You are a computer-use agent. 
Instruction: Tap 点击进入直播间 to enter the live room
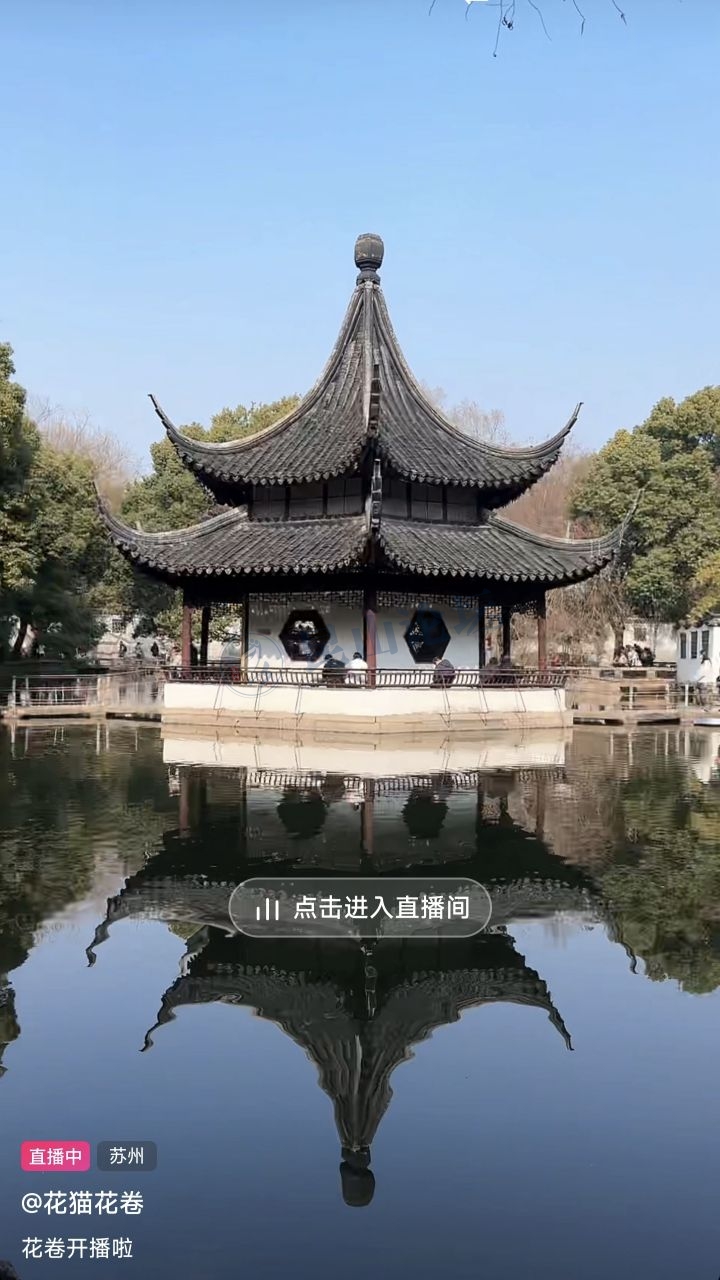coord(360,907)
